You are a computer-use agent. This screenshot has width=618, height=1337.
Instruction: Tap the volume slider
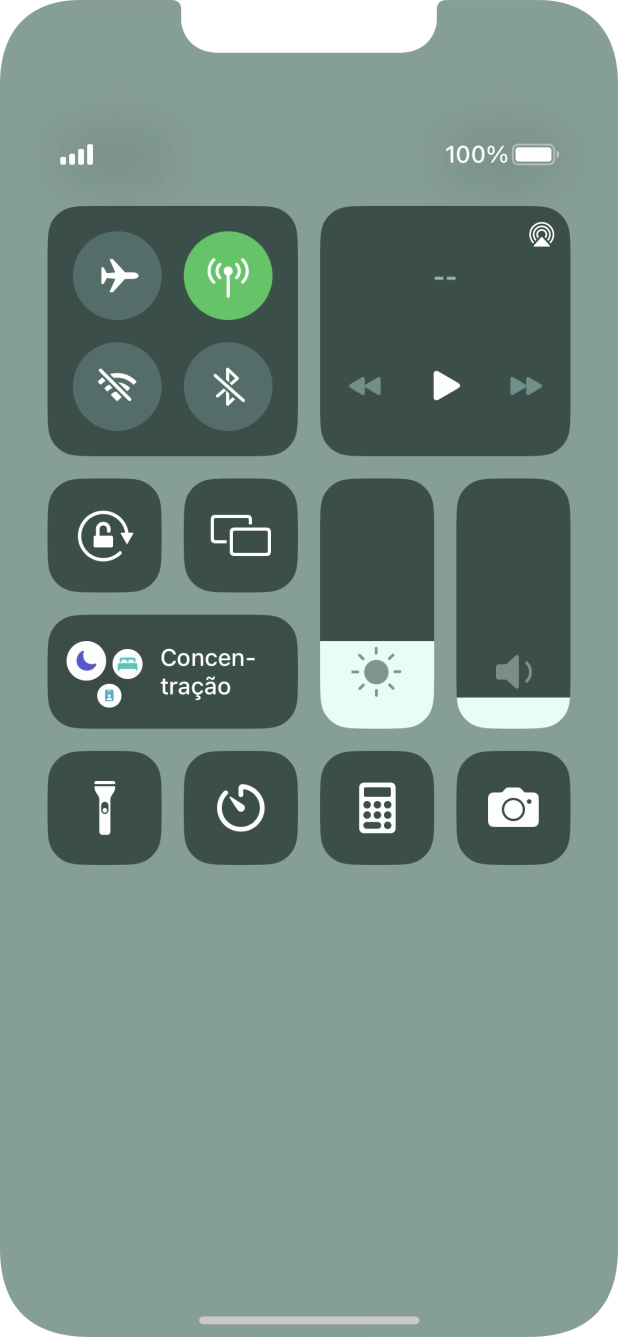tap(513, 603)
